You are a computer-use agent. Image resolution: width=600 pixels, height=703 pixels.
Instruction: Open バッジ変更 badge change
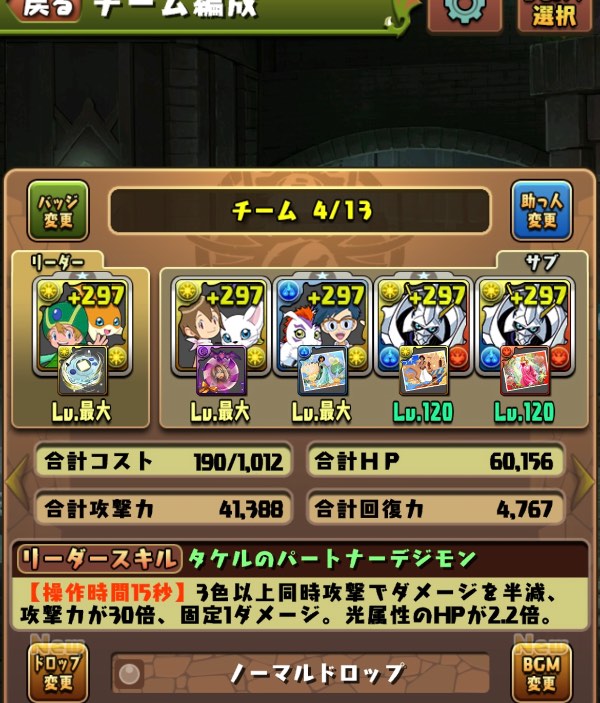point(58,211)
